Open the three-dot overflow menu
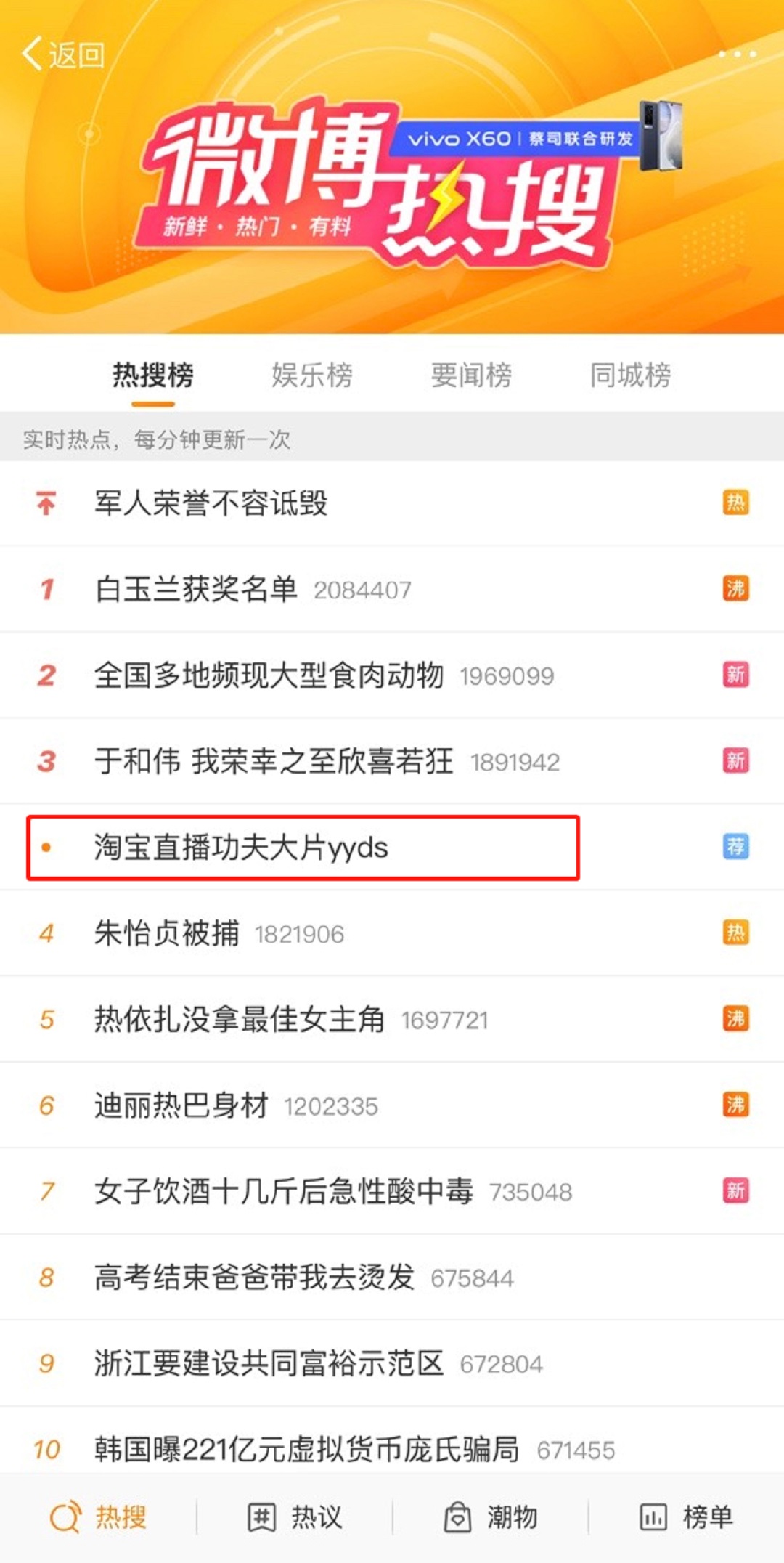This screenshot has width=784, height=1563. (738, 54)
